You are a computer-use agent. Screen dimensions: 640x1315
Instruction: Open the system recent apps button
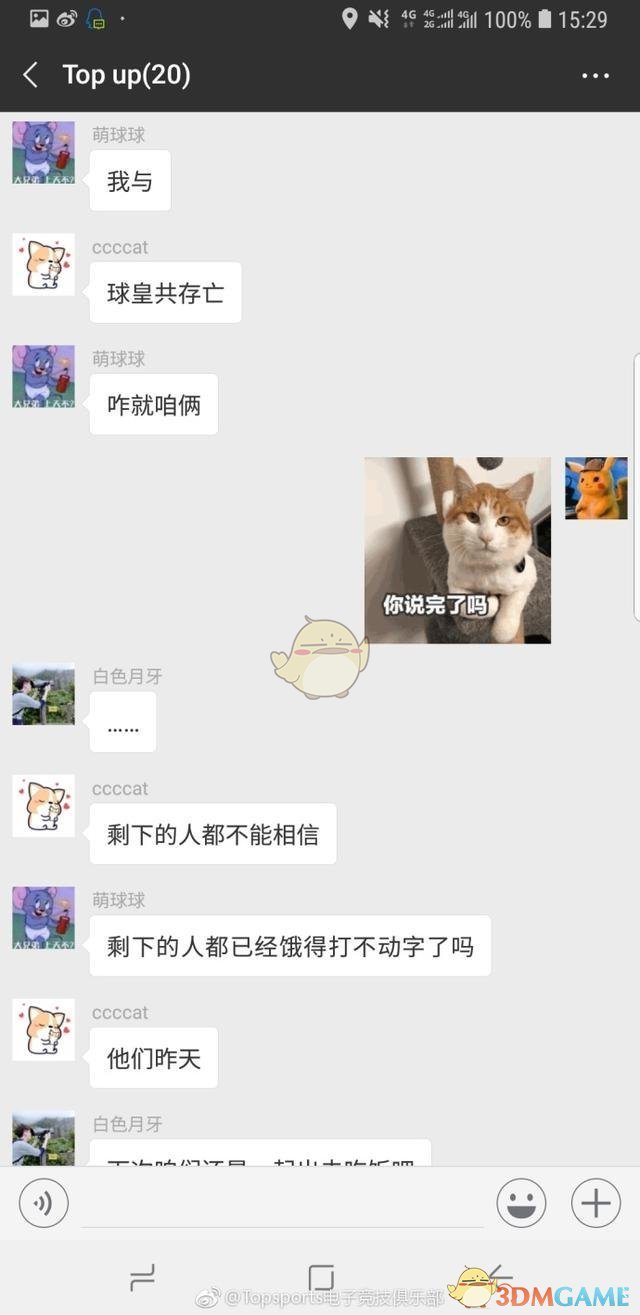143,1277
